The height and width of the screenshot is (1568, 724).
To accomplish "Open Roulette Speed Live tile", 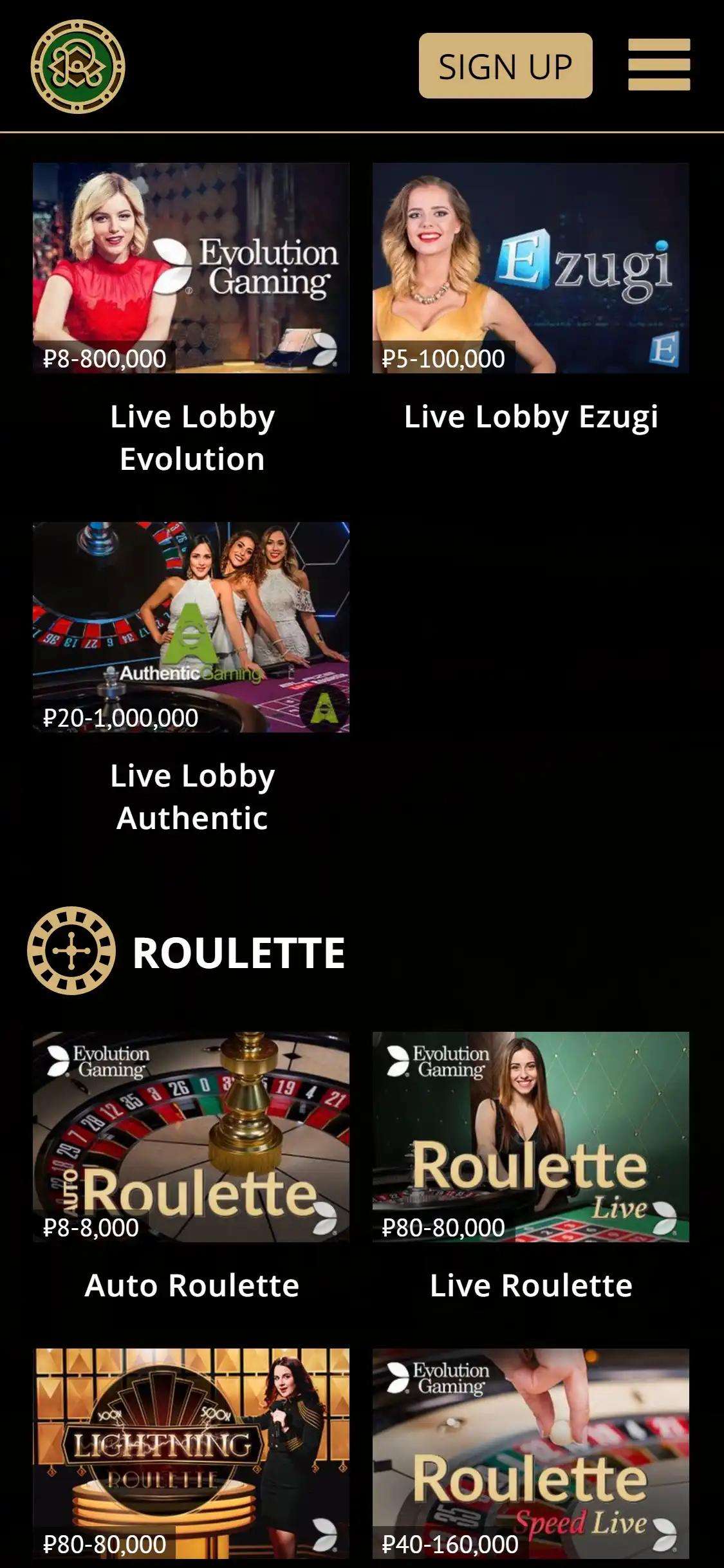I will 530,1453.
